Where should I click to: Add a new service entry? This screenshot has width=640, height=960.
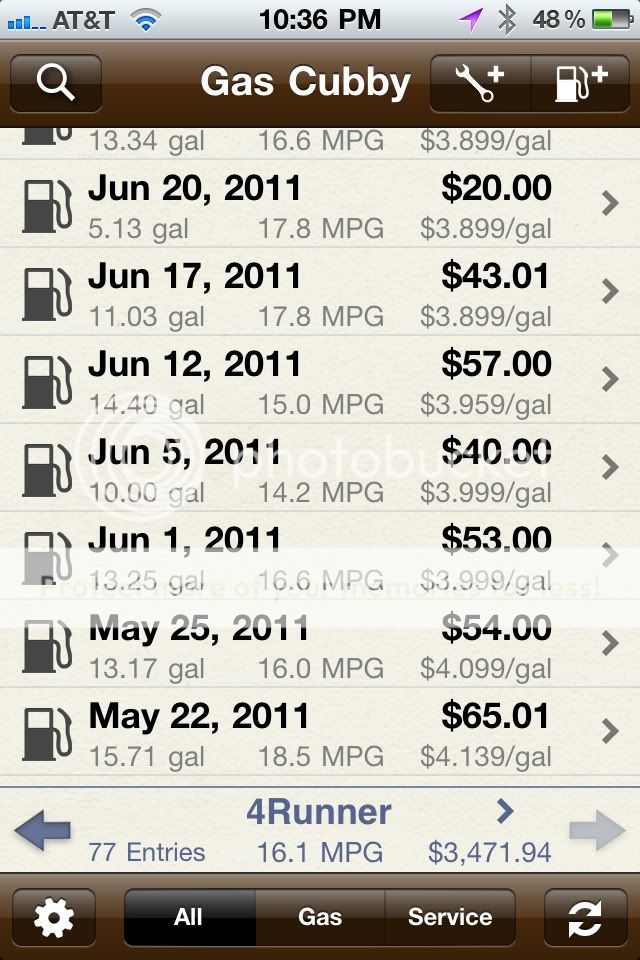pos(480,82)
